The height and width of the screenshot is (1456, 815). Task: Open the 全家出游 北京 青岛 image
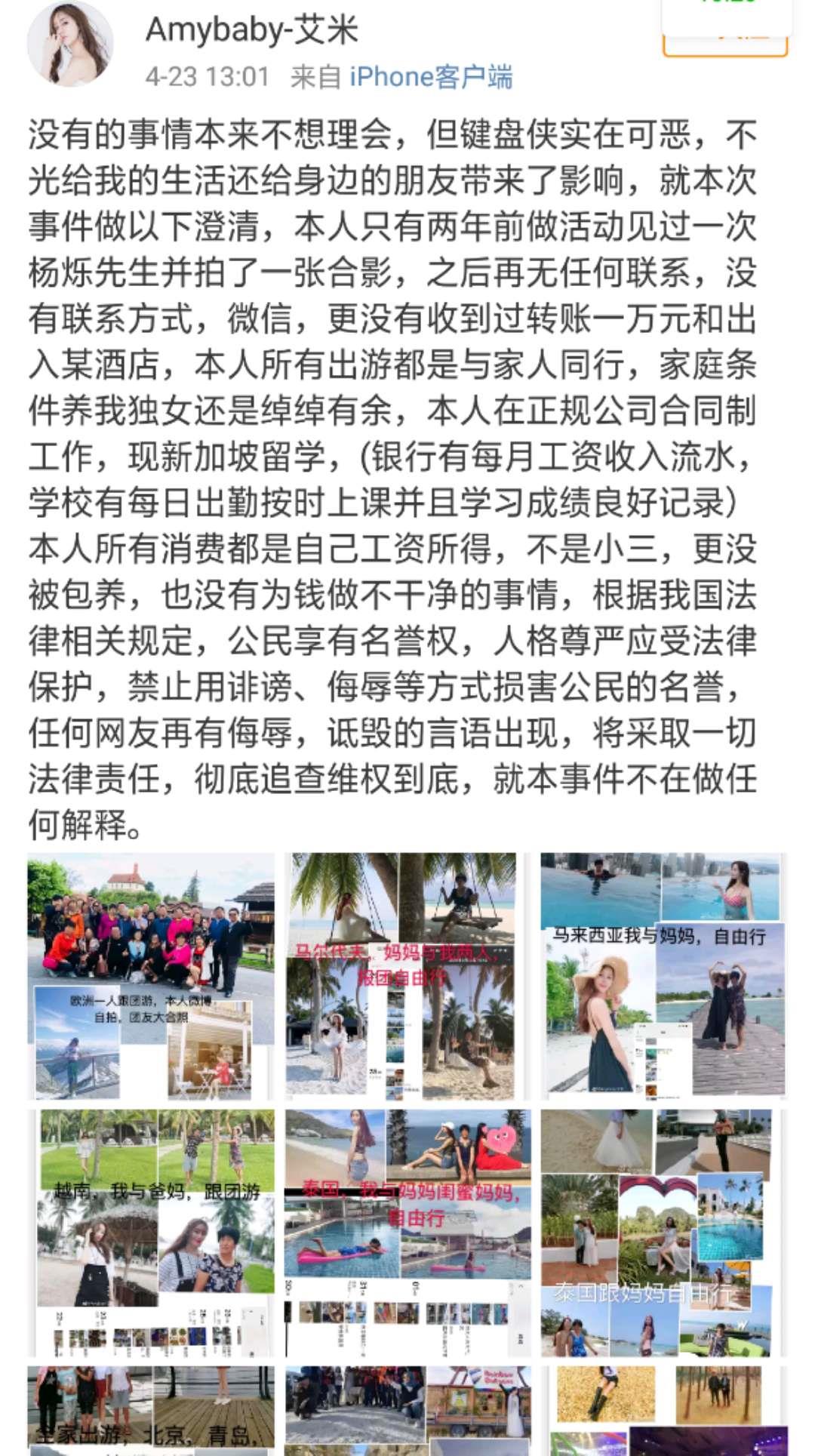pos(151,1410)
